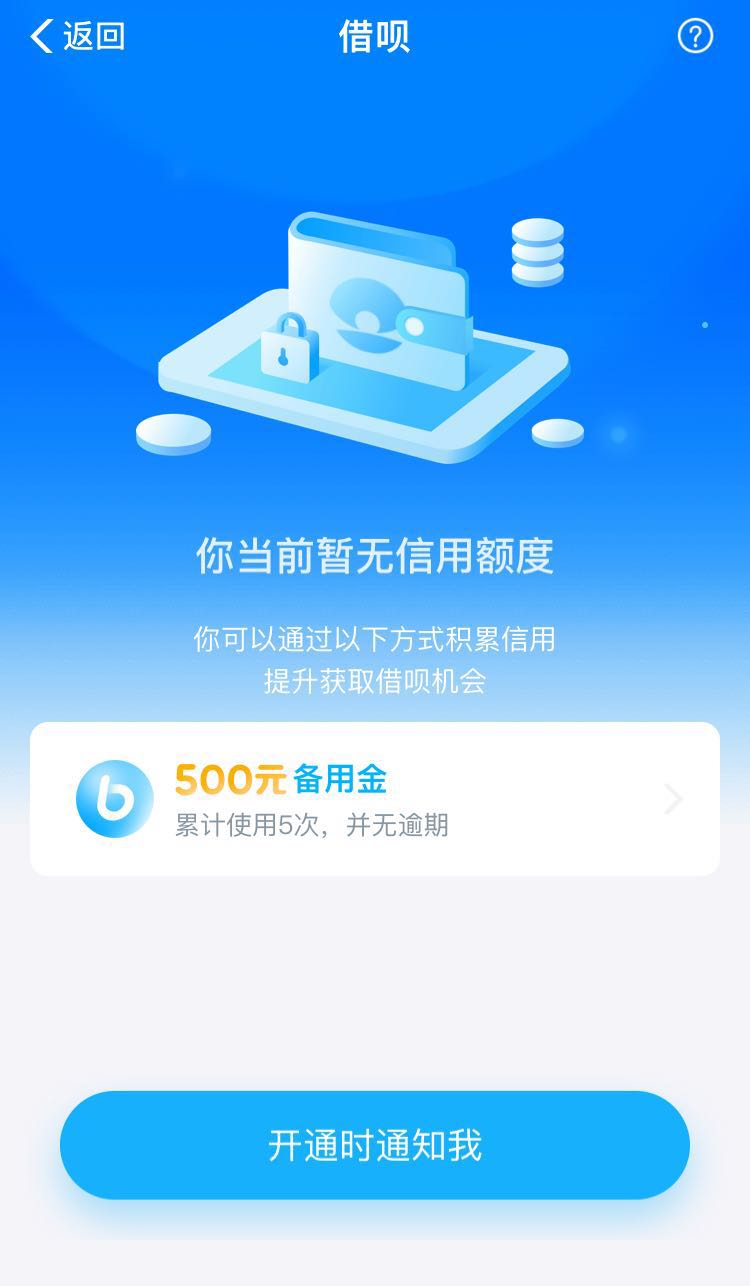Screen dimensions: 750x1286
Task: Click the small disc left of the tablet
Action: click(x=175, y=435)
